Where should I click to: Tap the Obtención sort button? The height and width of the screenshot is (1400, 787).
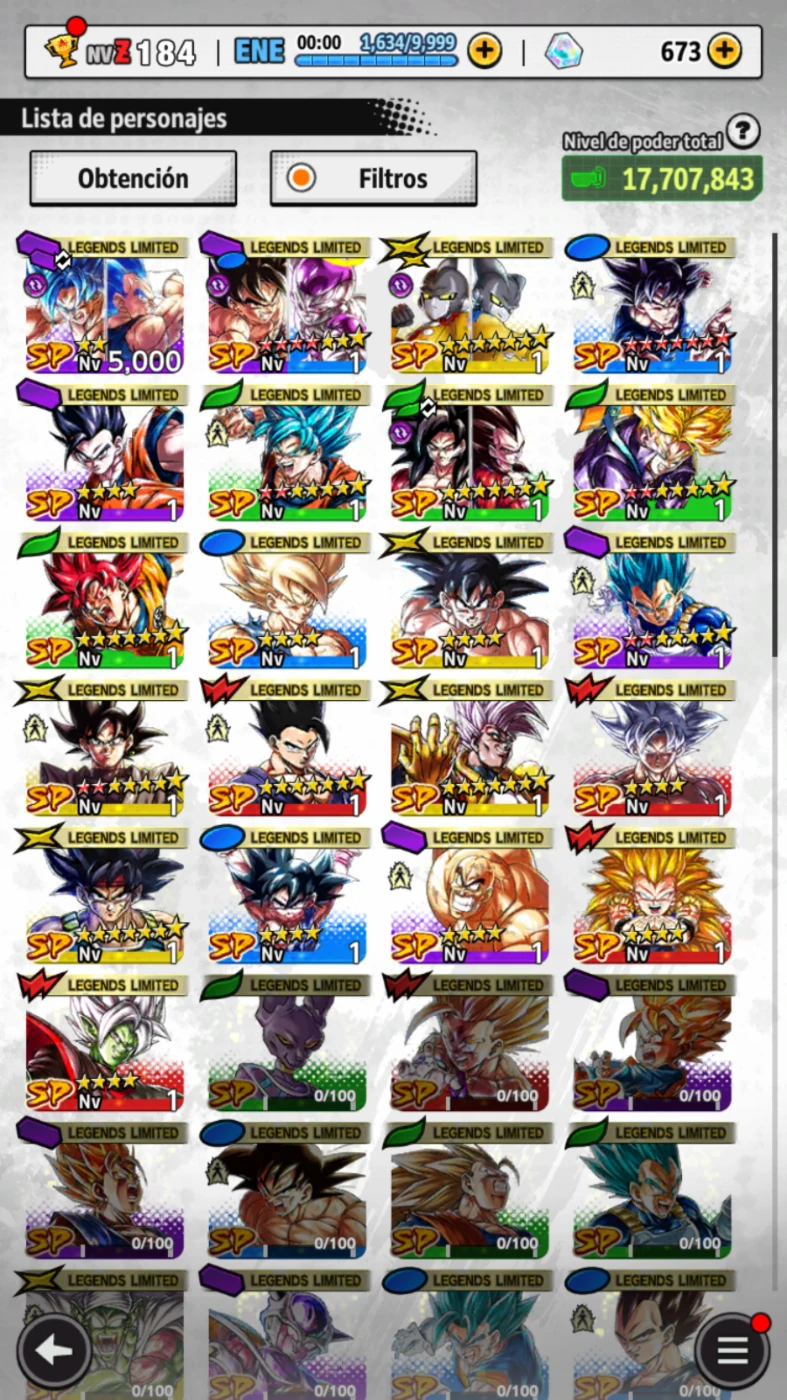click(x=133, y=178)
